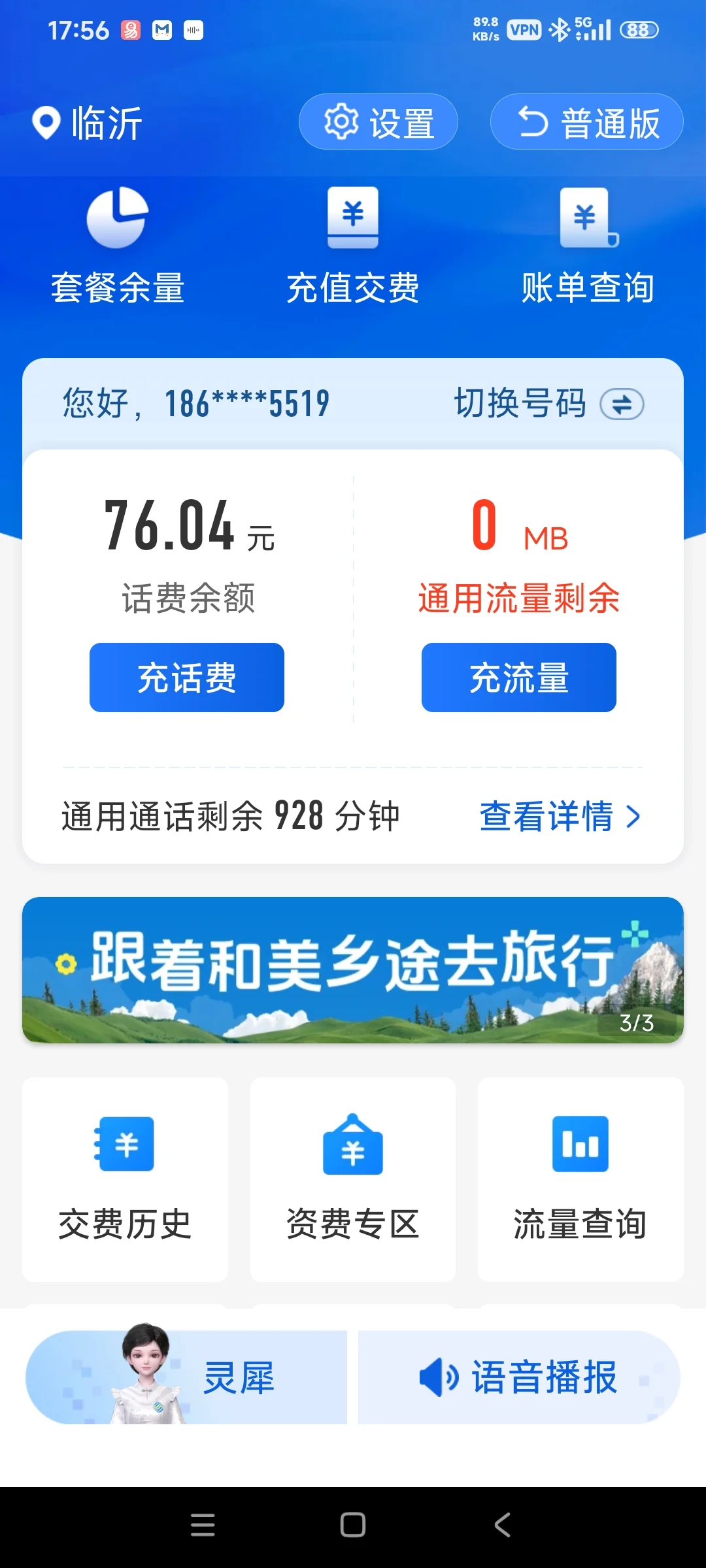Image resolution: width=706 pixels, height=1568 pixels.
Task: Open the 资费专区 card
Action: pos(353,1179)
